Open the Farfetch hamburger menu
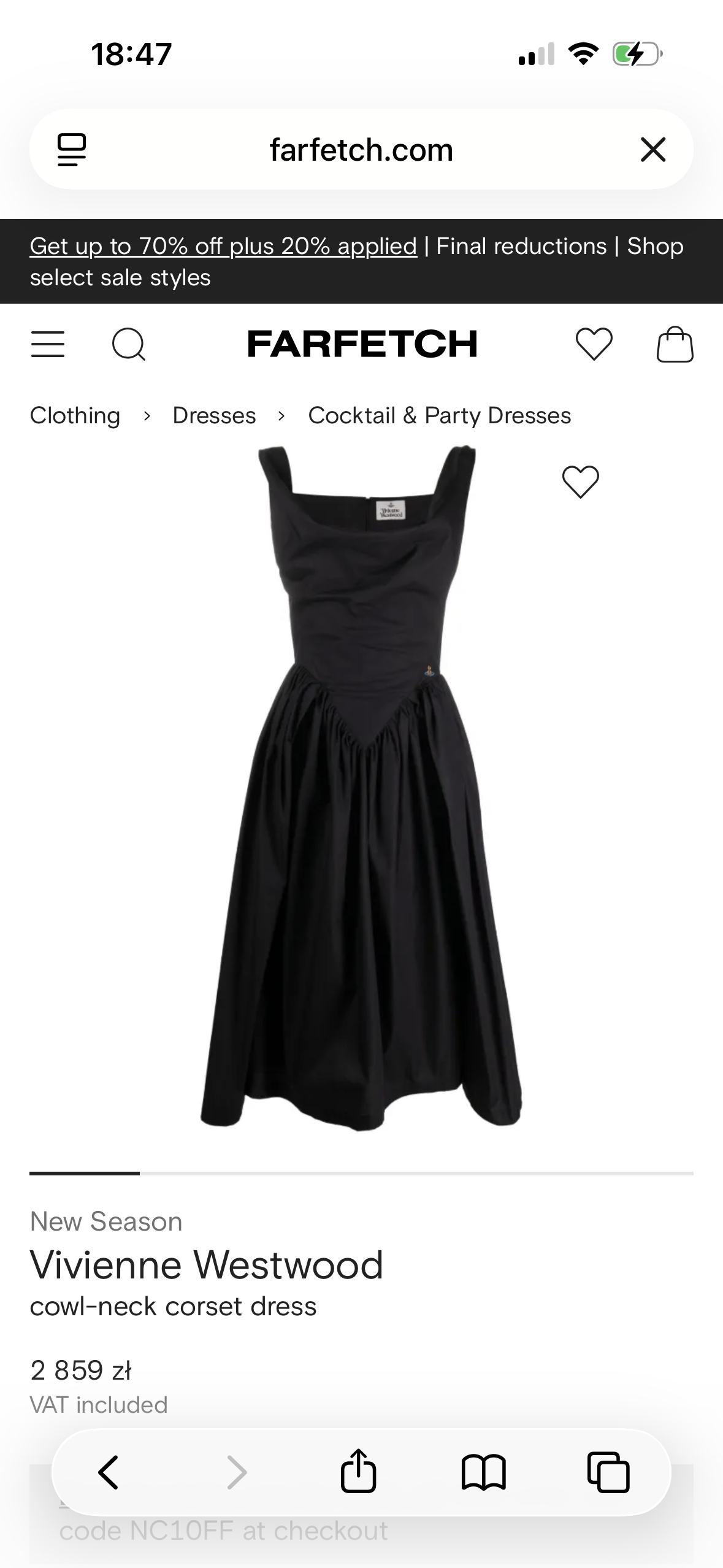The width and height of the screenshot is (723, 1568). point(48,344)
